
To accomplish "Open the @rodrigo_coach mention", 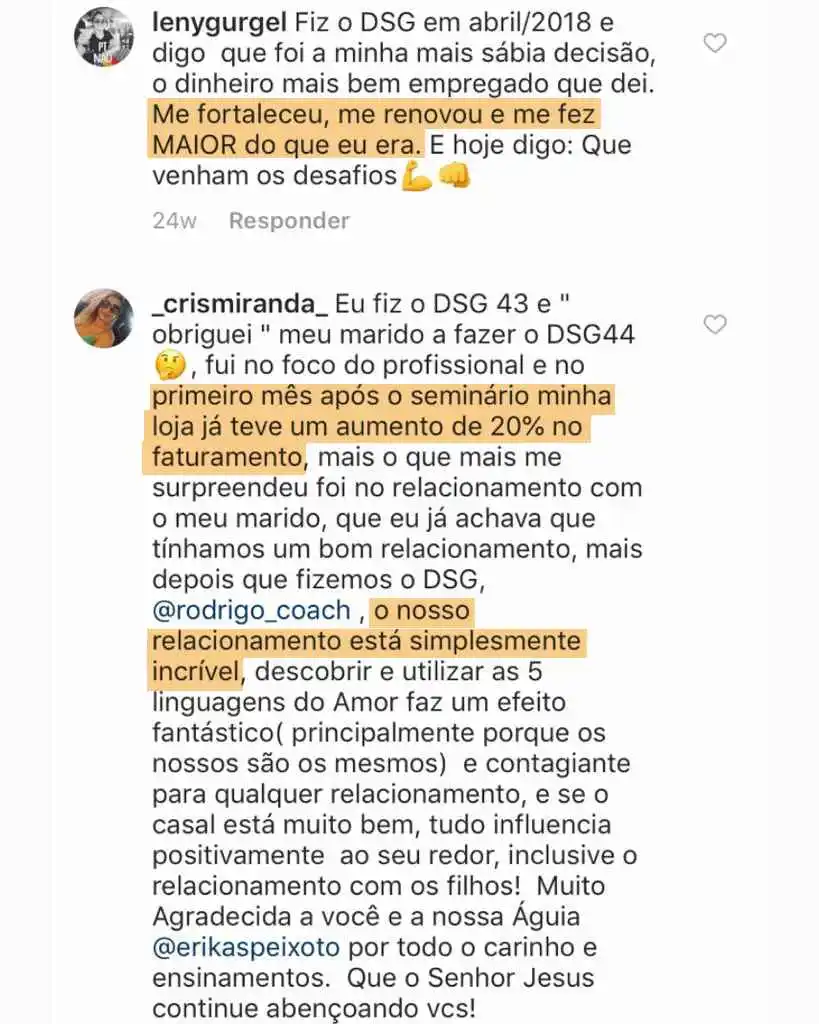I will pos(250,611).
